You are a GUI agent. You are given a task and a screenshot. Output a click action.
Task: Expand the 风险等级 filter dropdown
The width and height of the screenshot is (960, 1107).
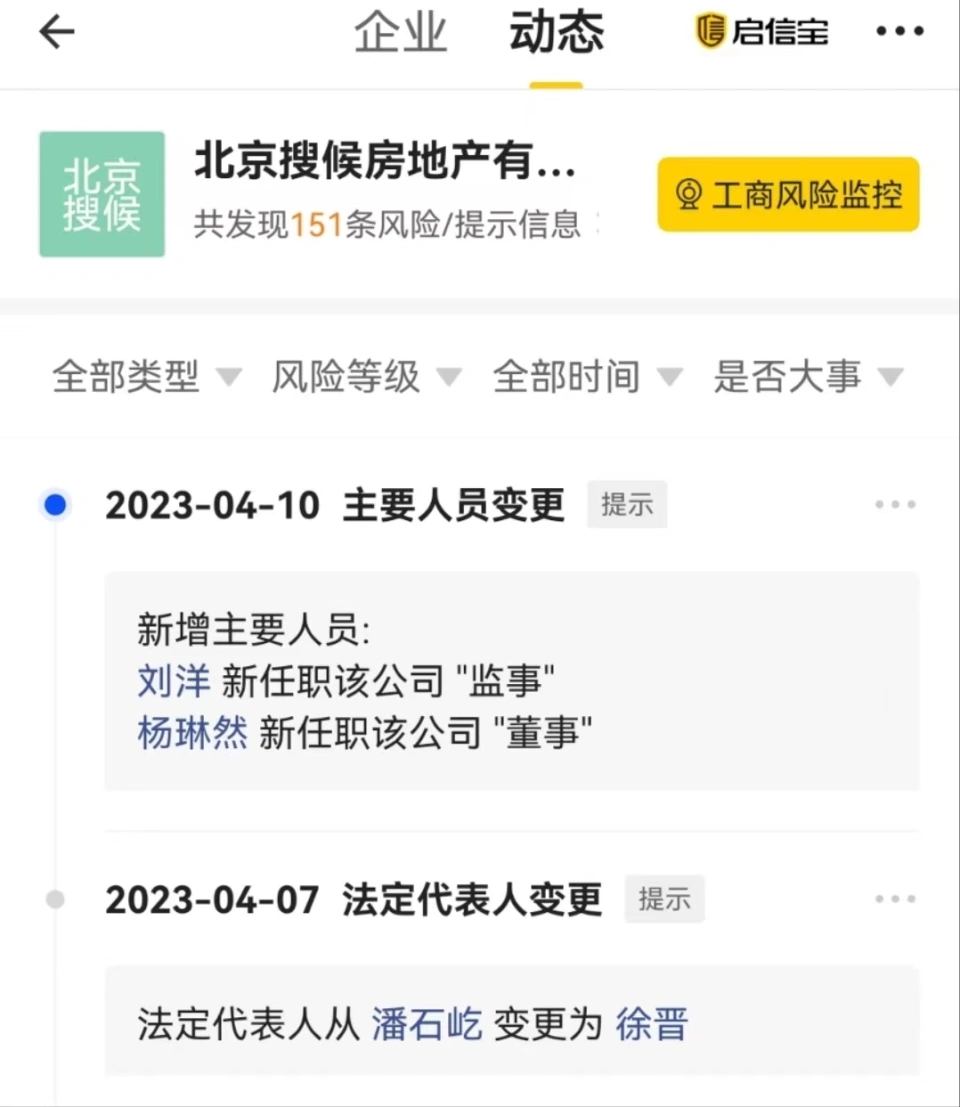[x=366, y=377]
